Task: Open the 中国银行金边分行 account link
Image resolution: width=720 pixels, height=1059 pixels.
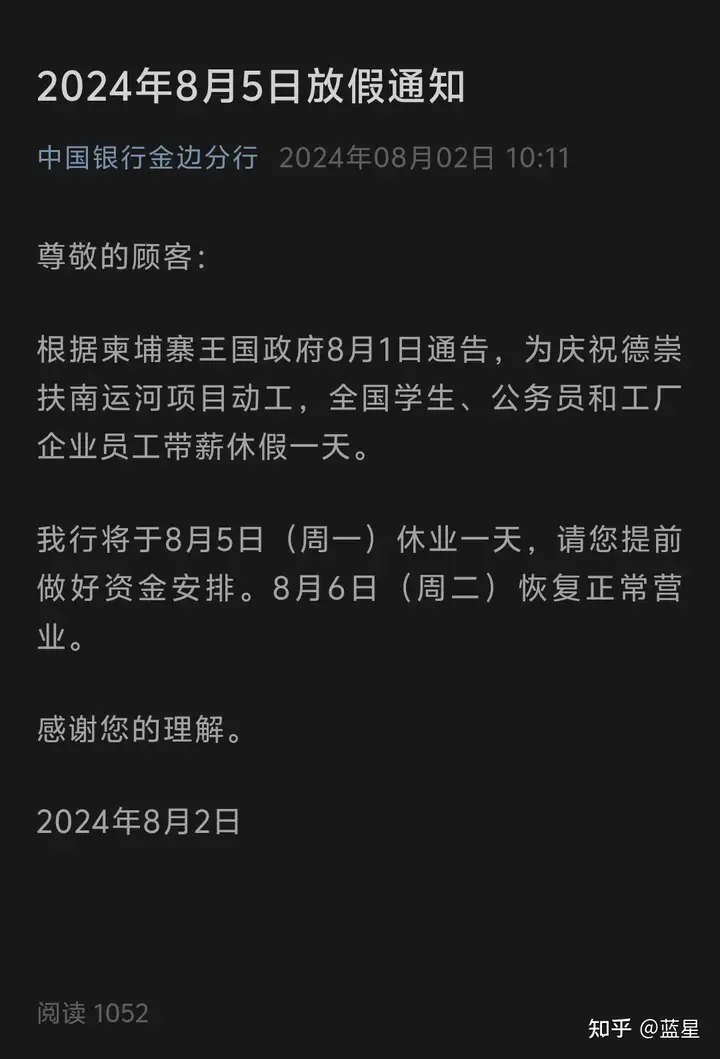Action: [147, 158]
